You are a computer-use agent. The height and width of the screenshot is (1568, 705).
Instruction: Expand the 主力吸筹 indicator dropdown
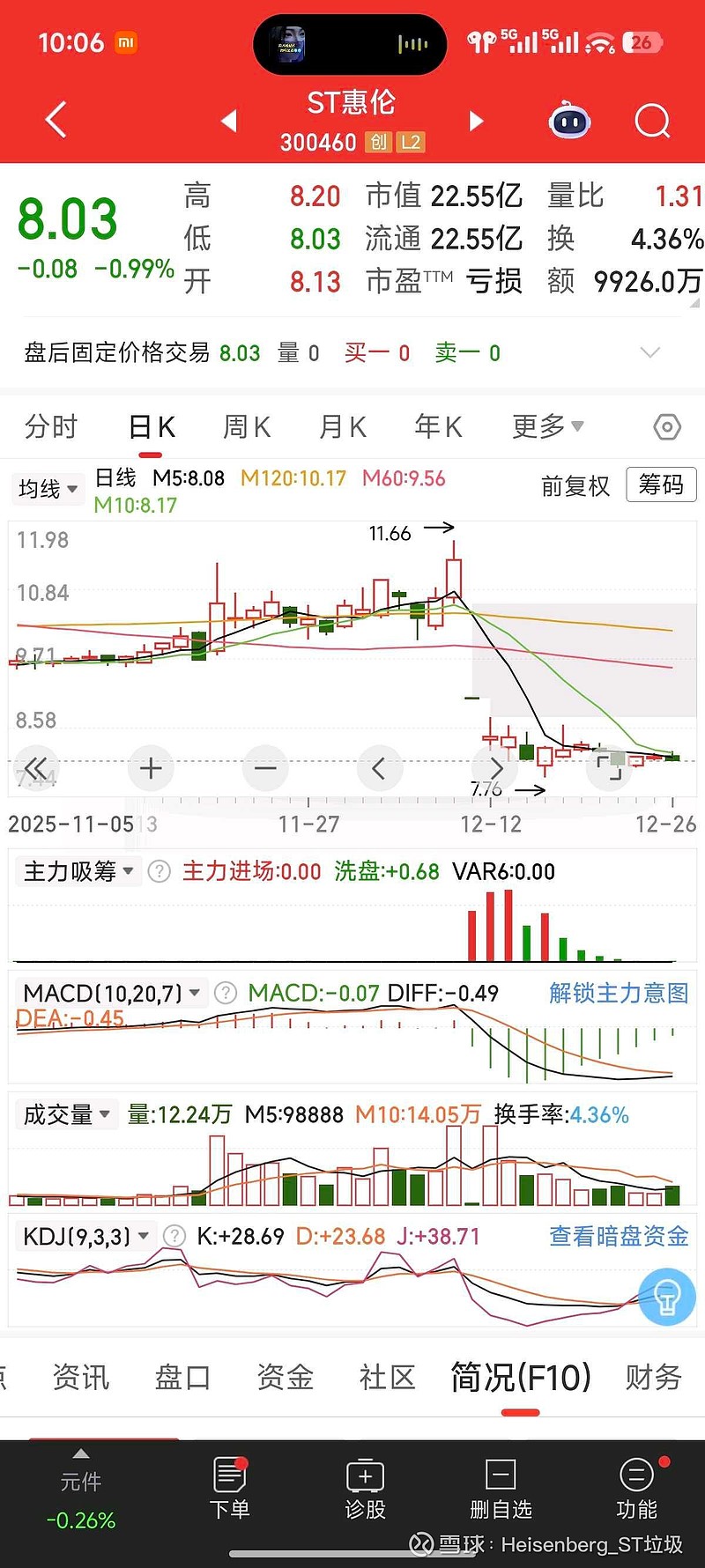78,870
